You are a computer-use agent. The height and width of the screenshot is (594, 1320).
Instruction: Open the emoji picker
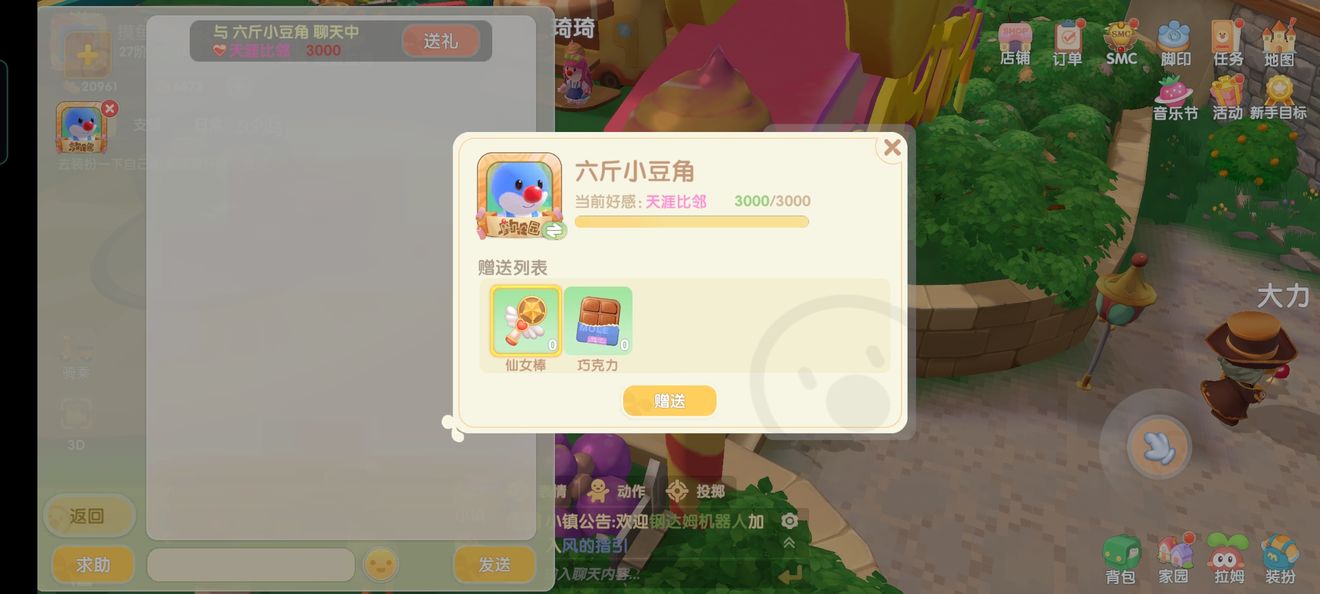[x=380, y=565]
